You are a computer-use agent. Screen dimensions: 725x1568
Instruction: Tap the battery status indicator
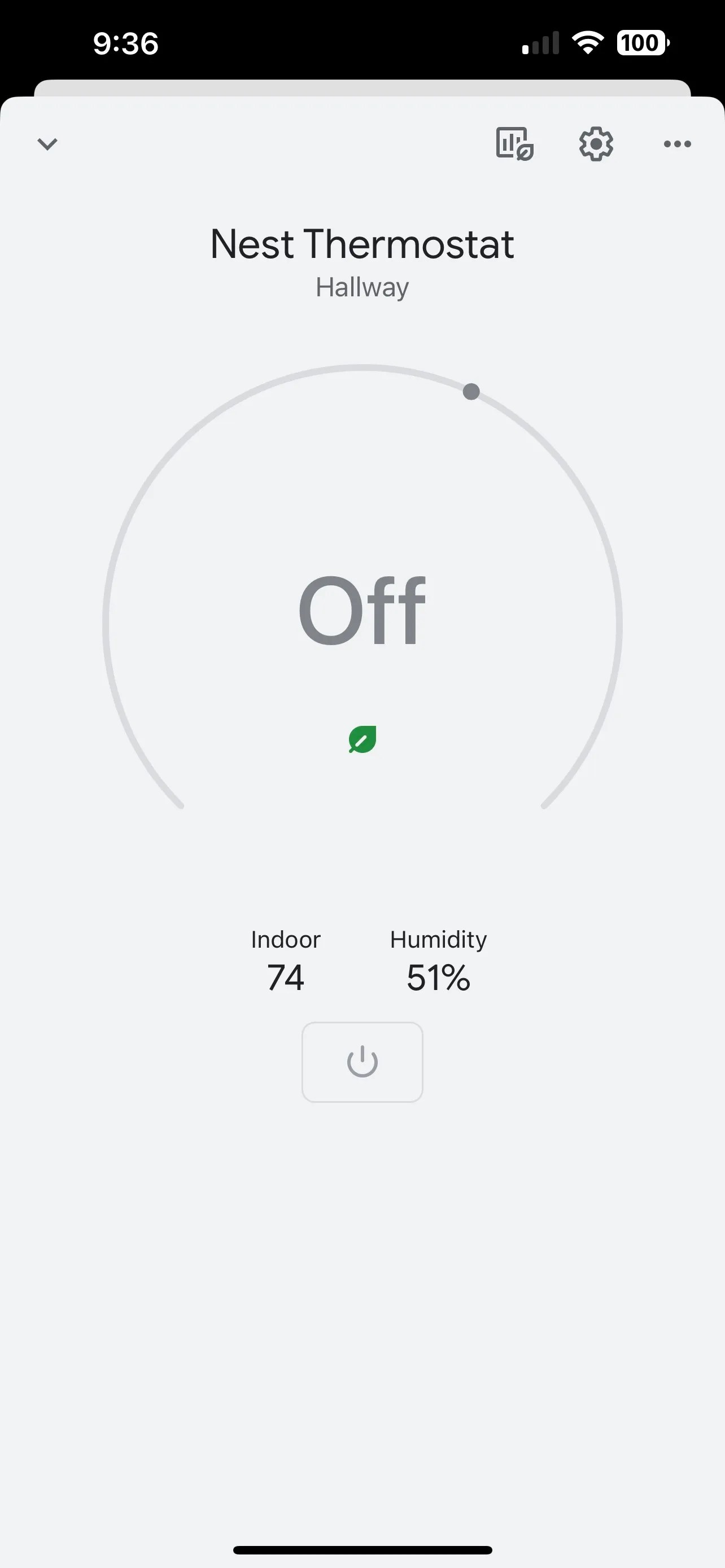[641, 42]
